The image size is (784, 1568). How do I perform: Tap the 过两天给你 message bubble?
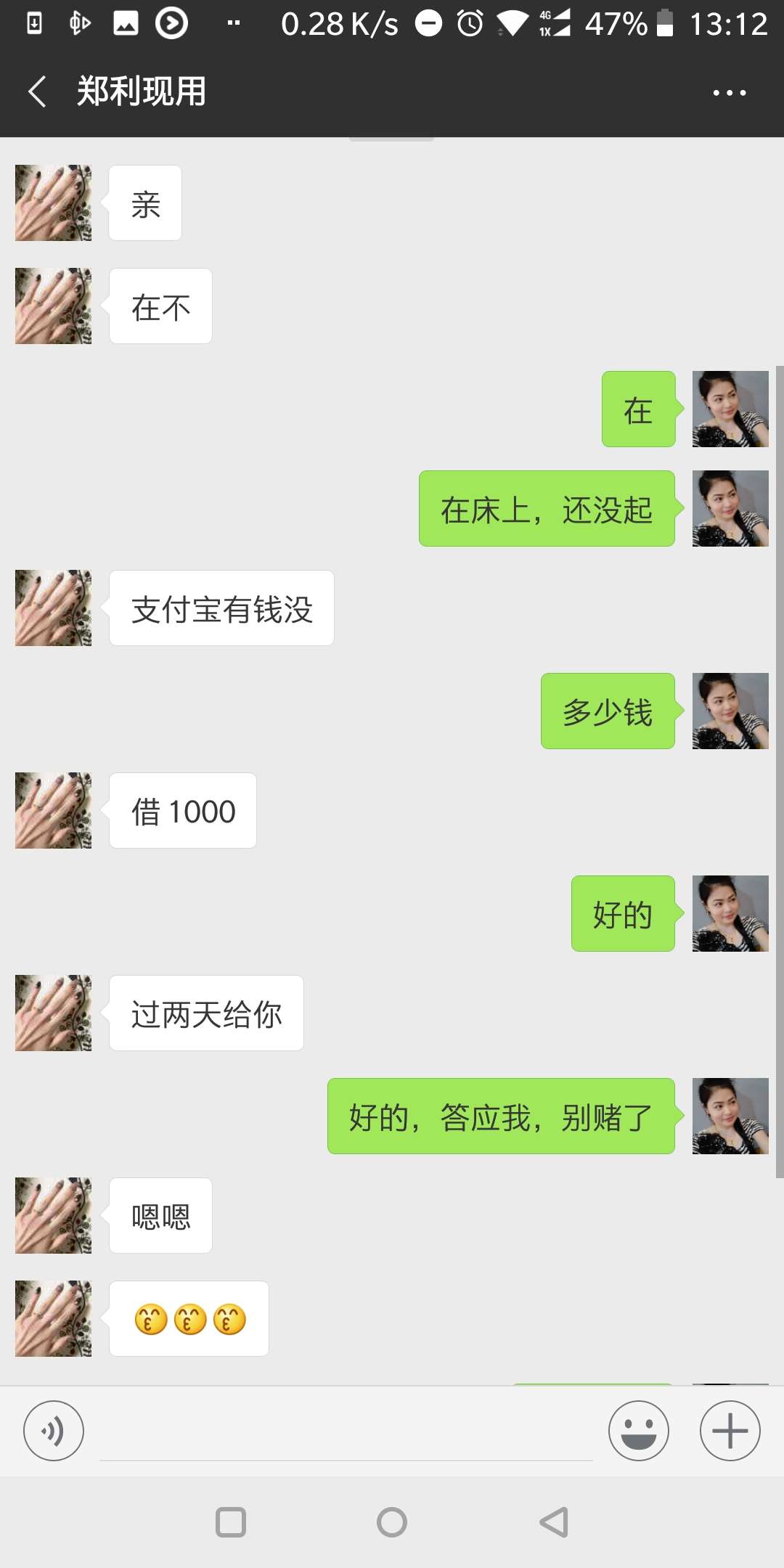click(205, 1013)
